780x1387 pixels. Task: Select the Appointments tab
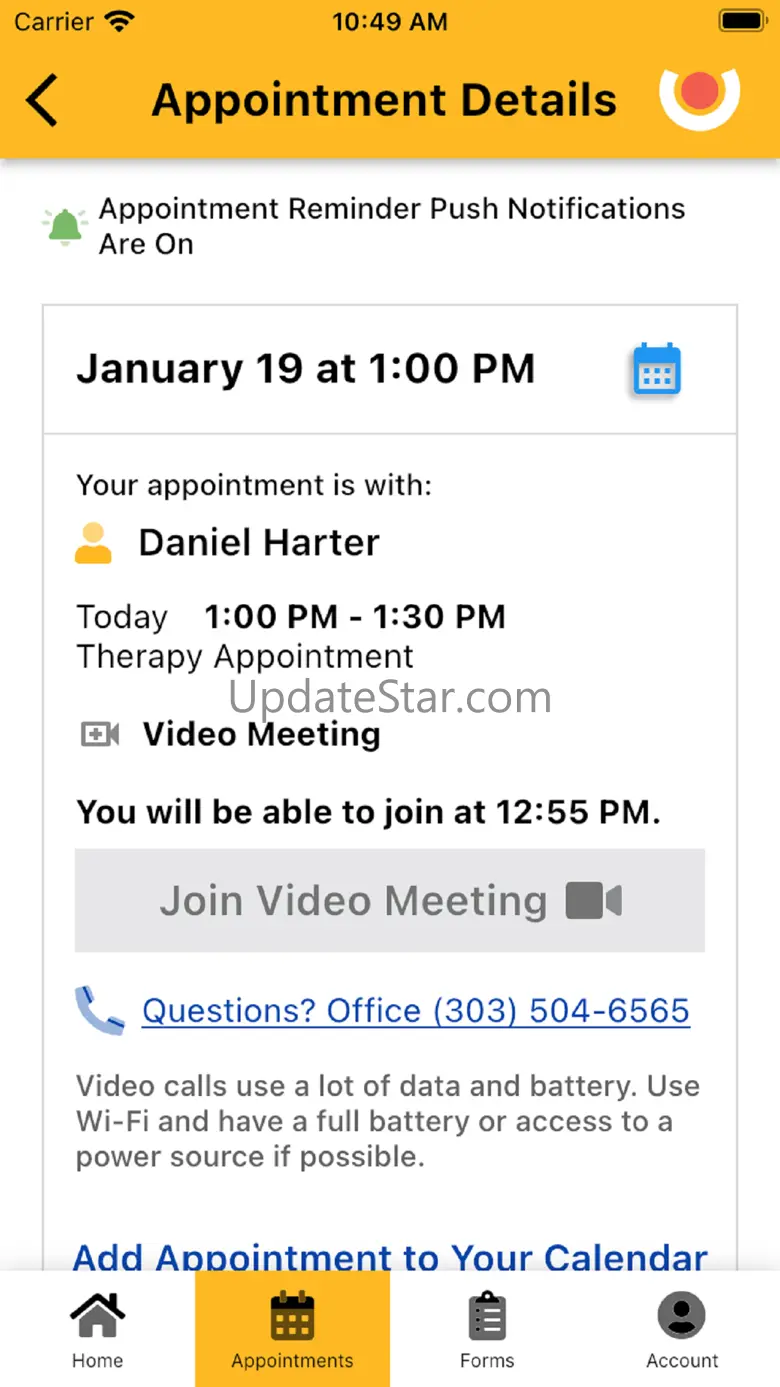pyautogui.click(x=292, y=1330)
